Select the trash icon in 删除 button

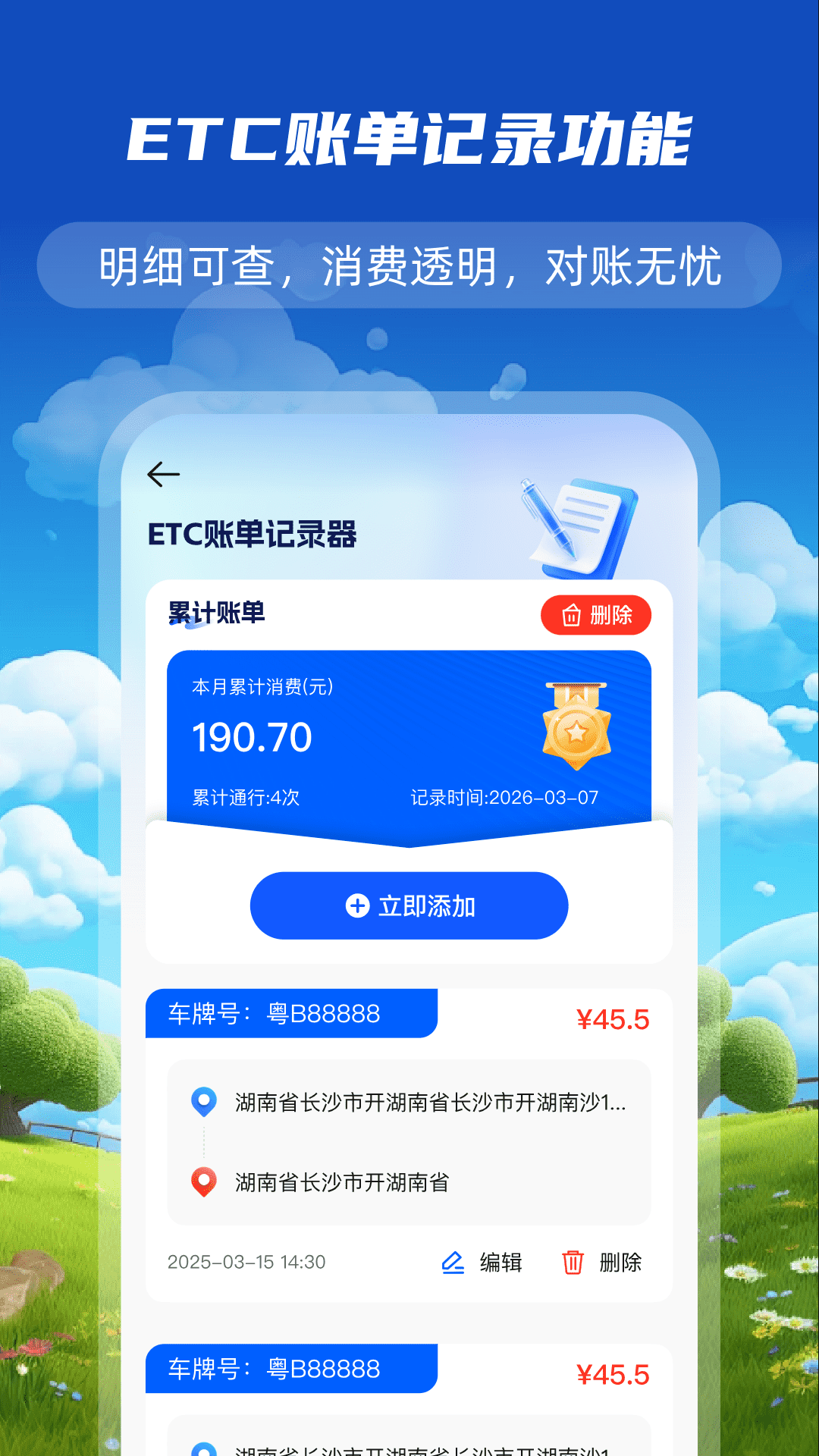click(x=571, y=616)
